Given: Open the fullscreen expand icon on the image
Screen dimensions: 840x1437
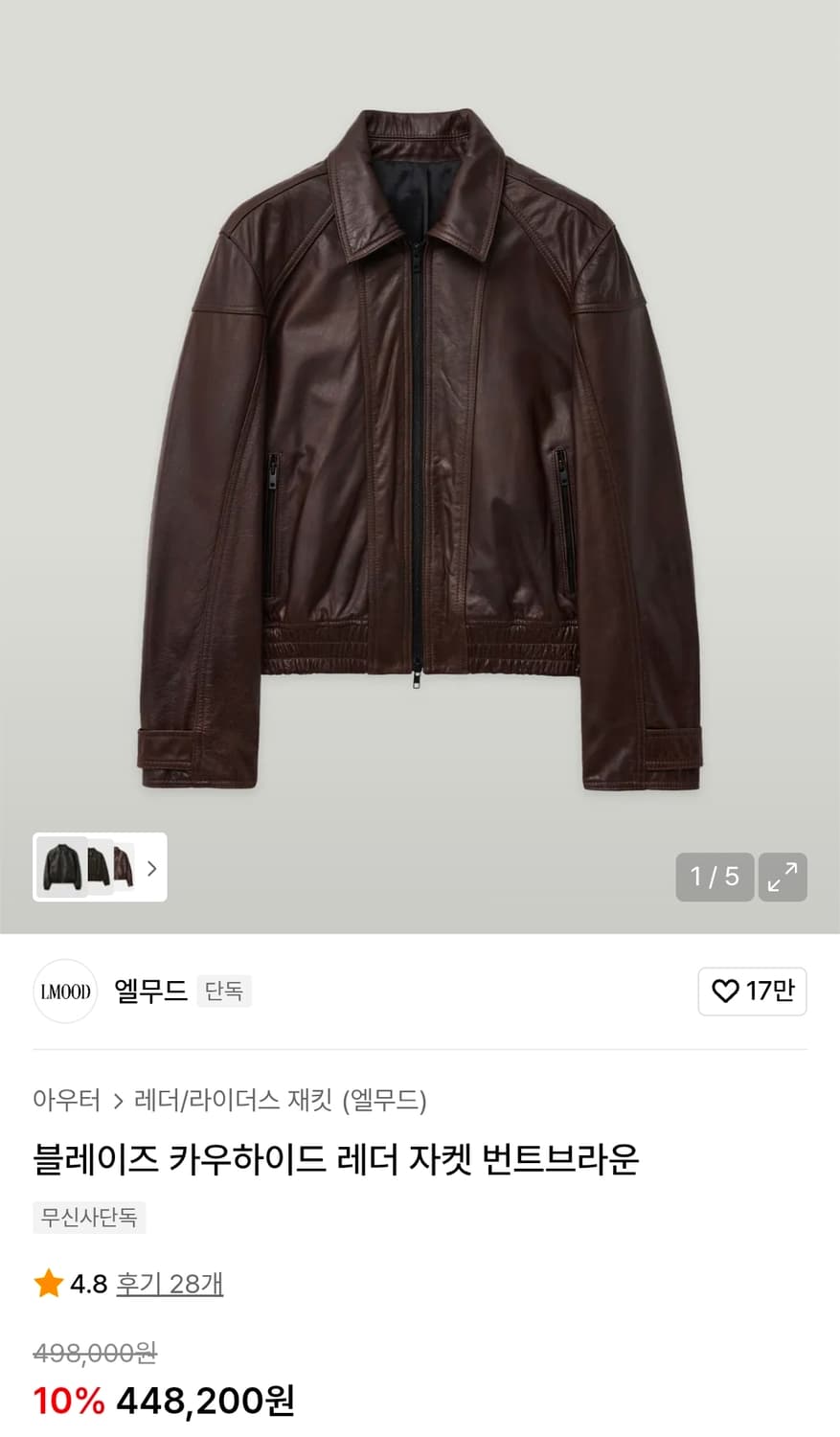Looking at the screenshot, I should 783,877.
